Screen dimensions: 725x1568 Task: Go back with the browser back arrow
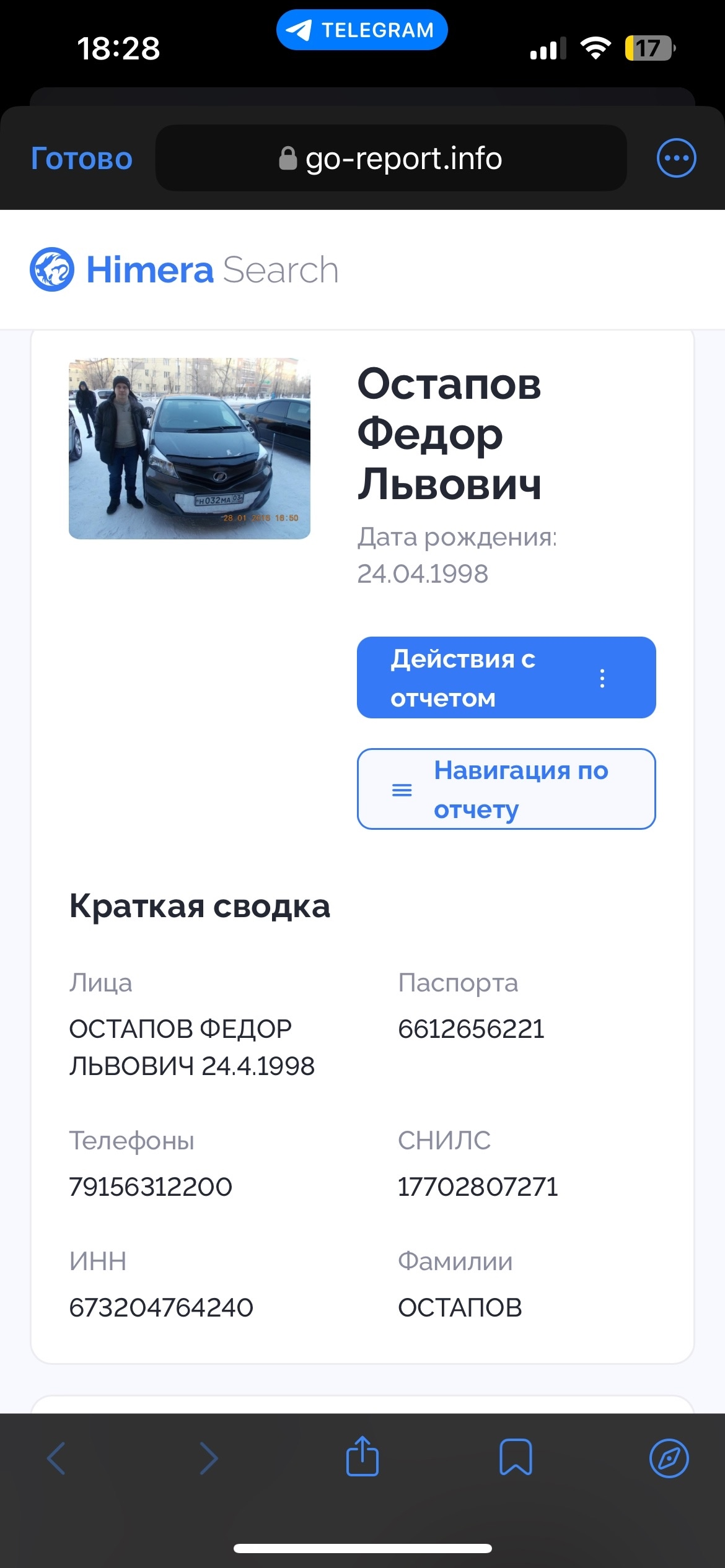point(56,1458)
